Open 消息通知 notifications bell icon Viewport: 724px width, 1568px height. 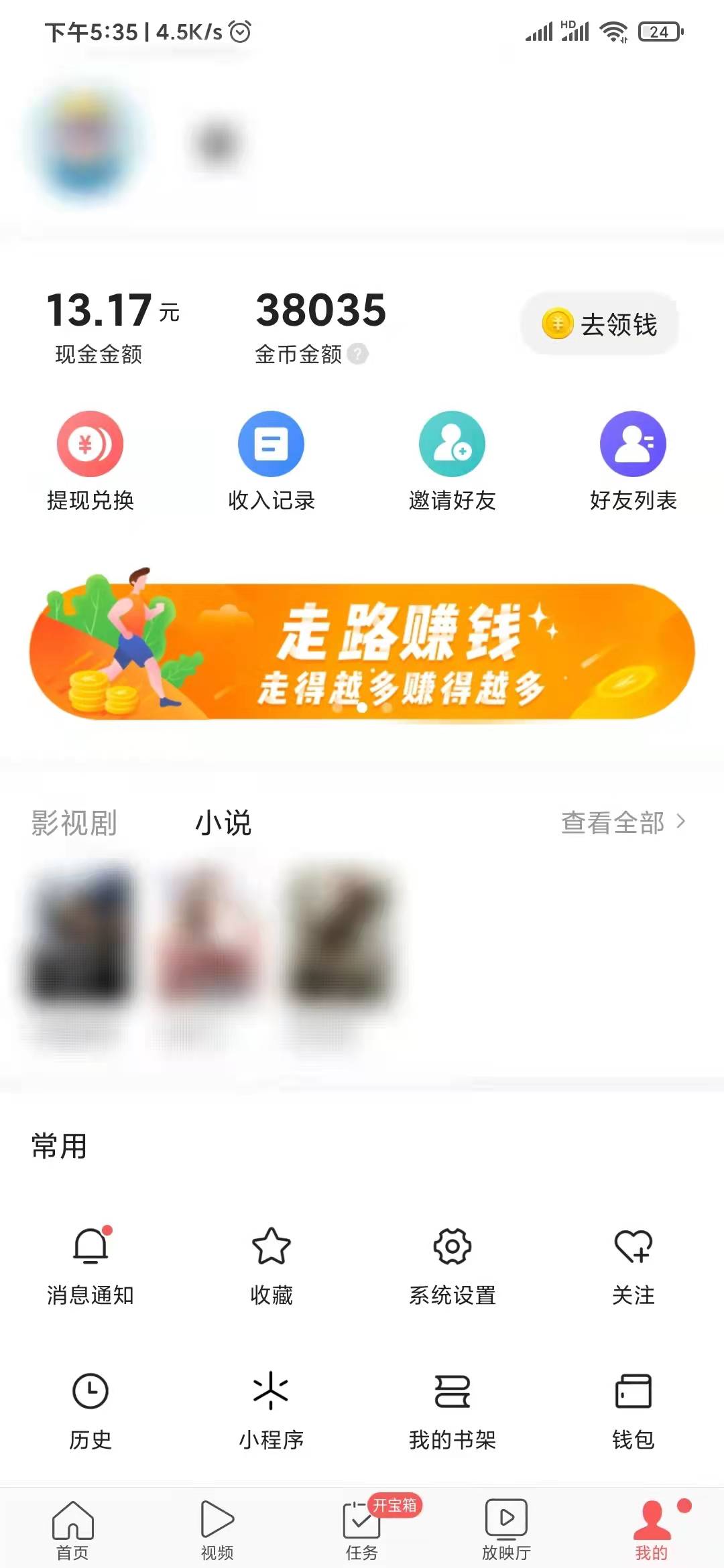click(91, 1248)
